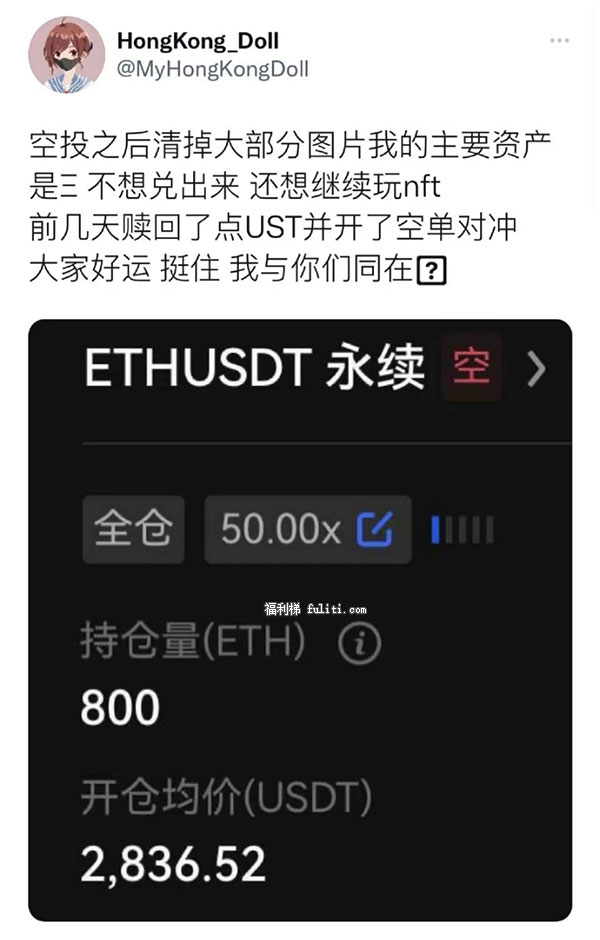Image resolution: width=600 pixels, height=940 pixels.
Task: Open the attached ETHUSDT screenshot image
Action: [x=300, y=620]
